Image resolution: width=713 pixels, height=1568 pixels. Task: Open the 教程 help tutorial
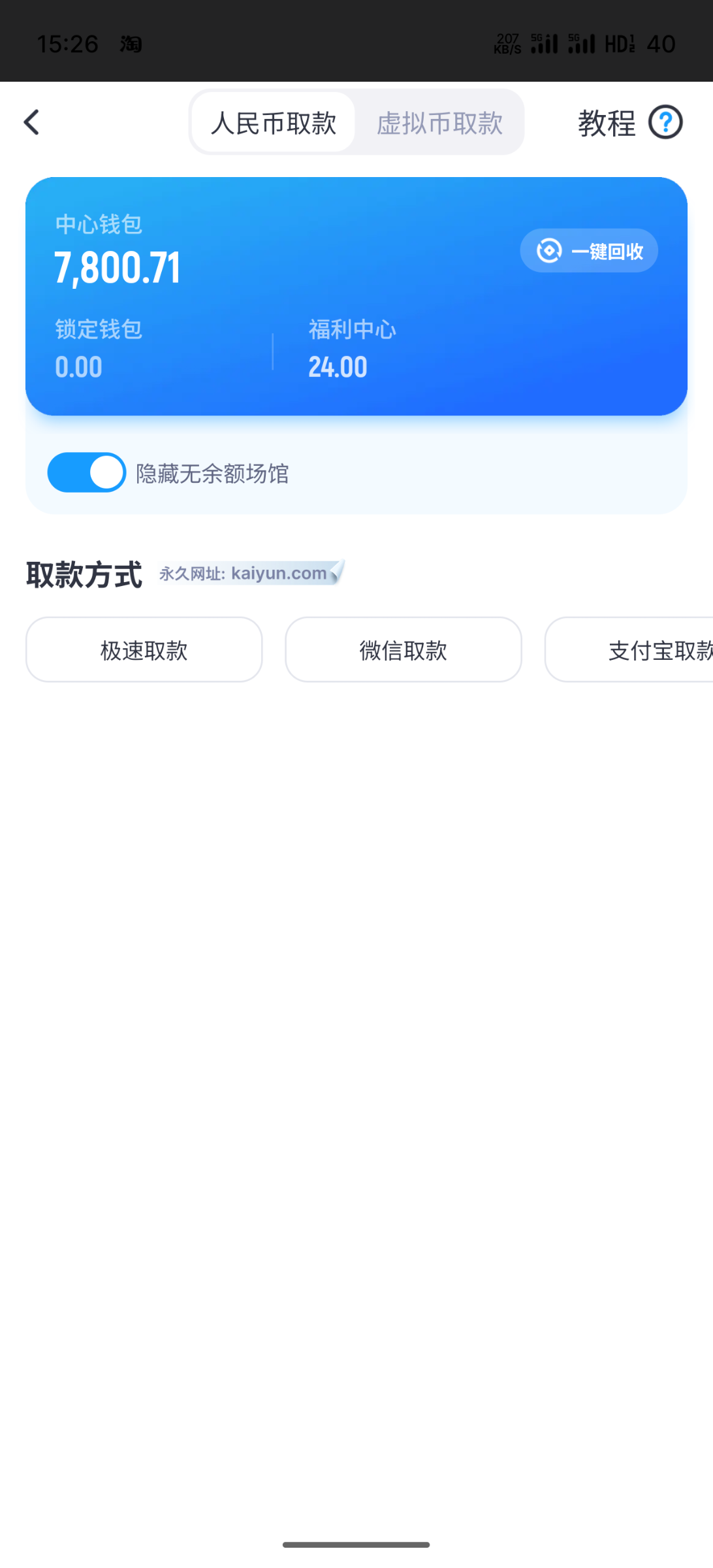tap(629, 123)
